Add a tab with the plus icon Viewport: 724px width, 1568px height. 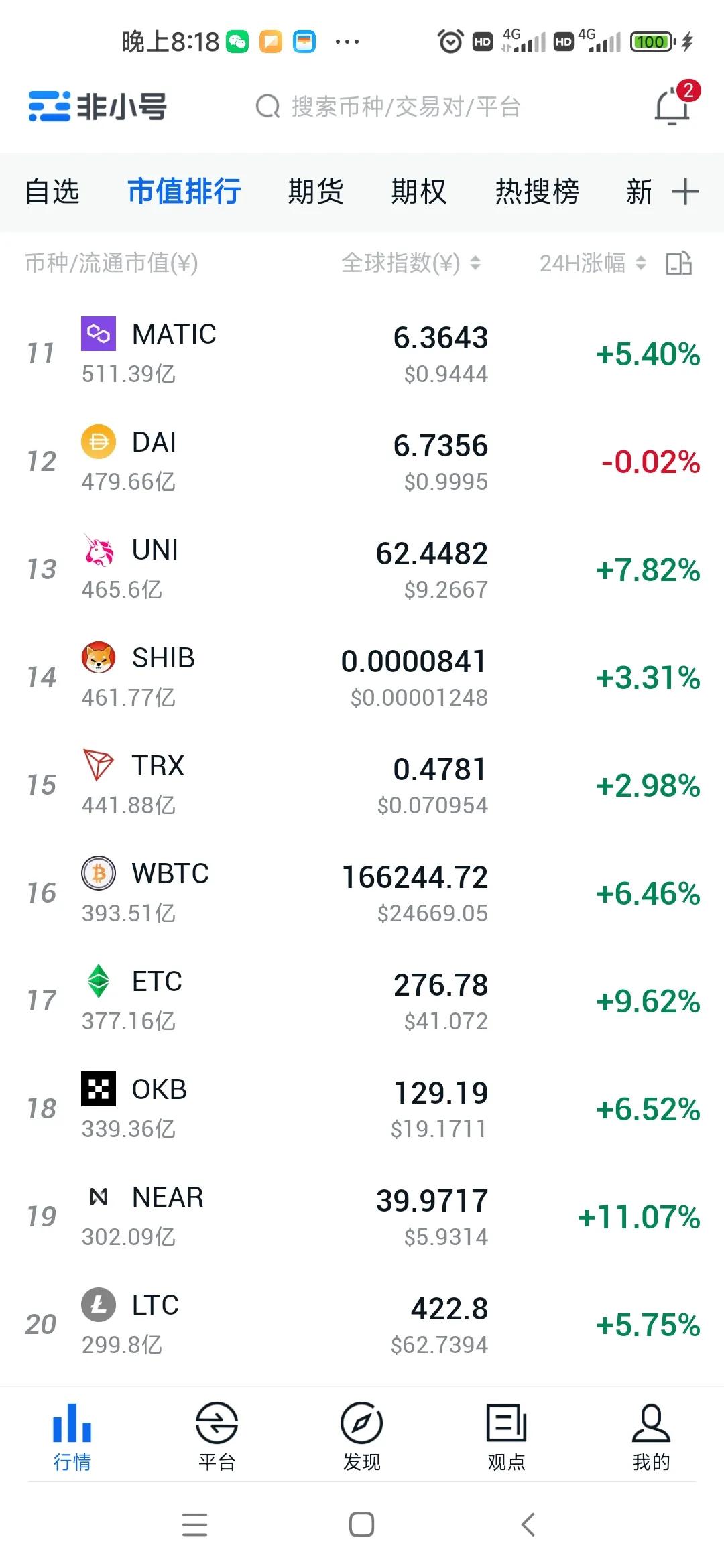(685, 192)
